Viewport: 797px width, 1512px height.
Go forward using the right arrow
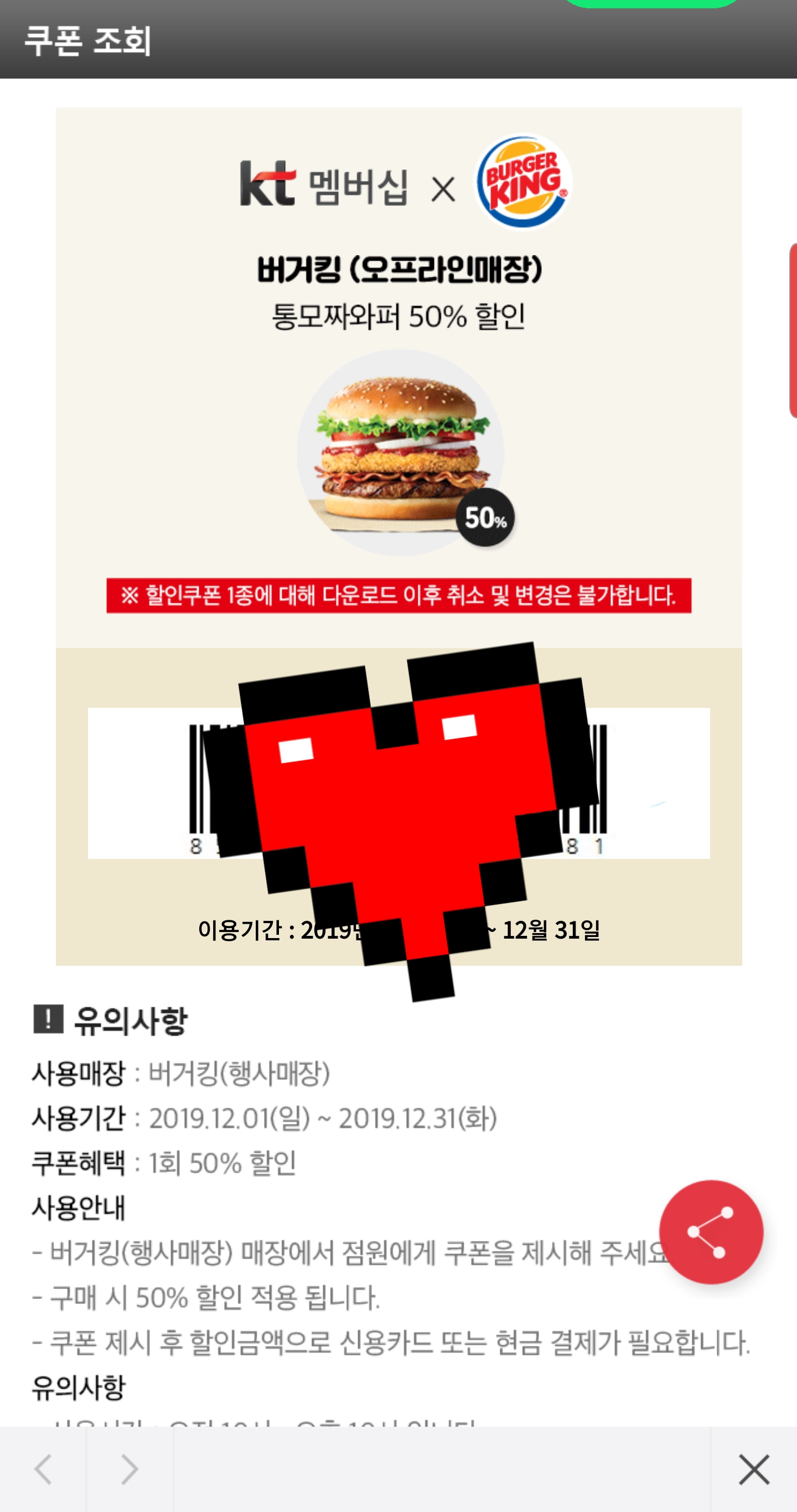[x=130, y=1470]
